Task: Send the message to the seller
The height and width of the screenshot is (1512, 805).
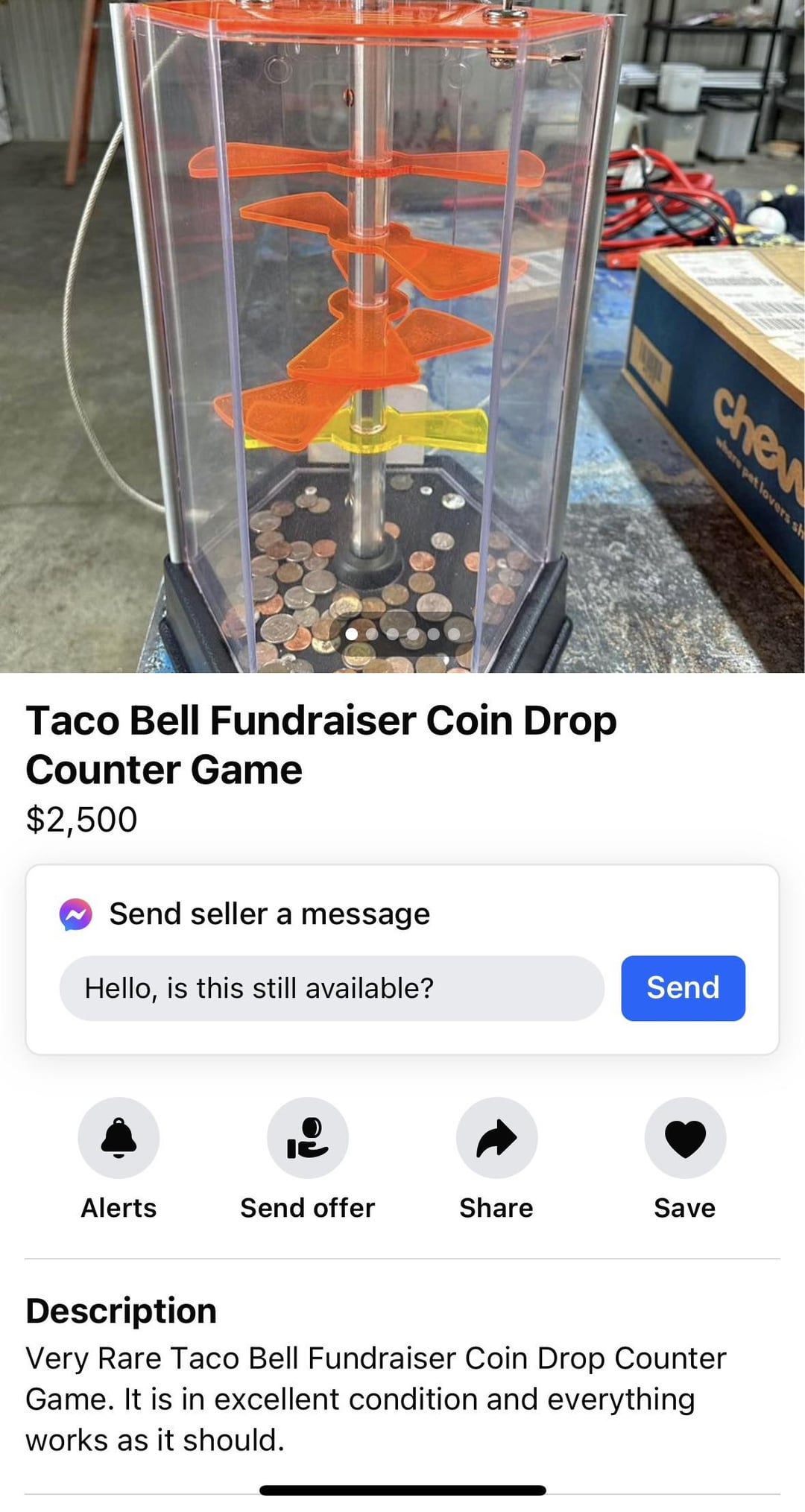Action: pyautogui.click(x=682, y=987)
